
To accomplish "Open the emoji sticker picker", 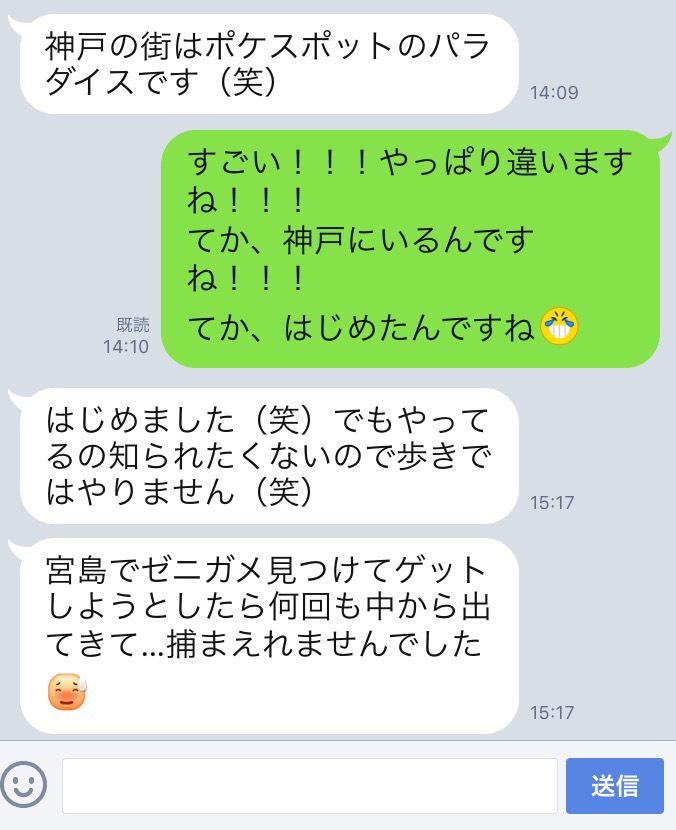I will click(x=25, y=784).
